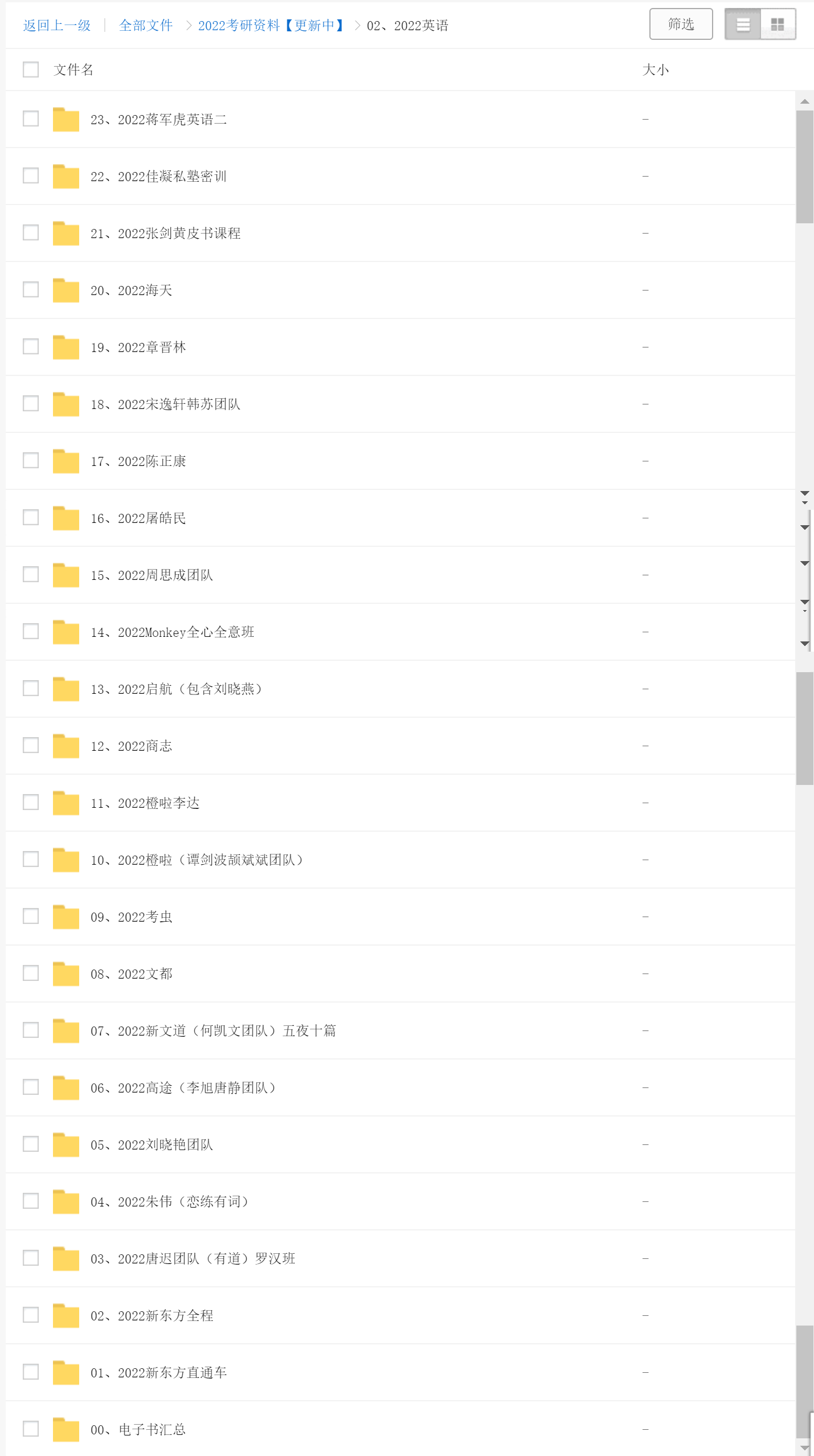Open folder 07、2022新文道（何凯文团队）五夜十篇
Screen dimensions: 814x1456
point(213,1031)
